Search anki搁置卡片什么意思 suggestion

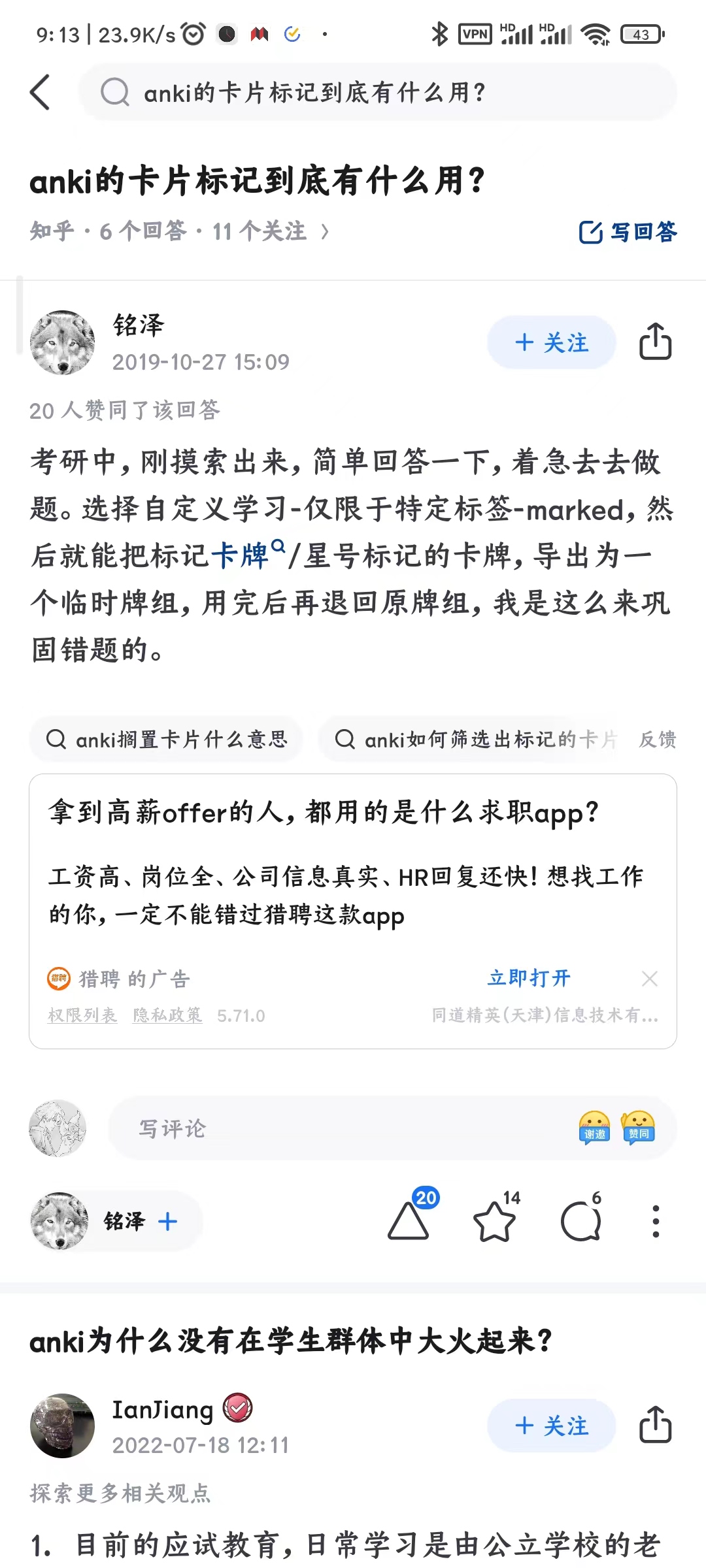coord(167,740)
